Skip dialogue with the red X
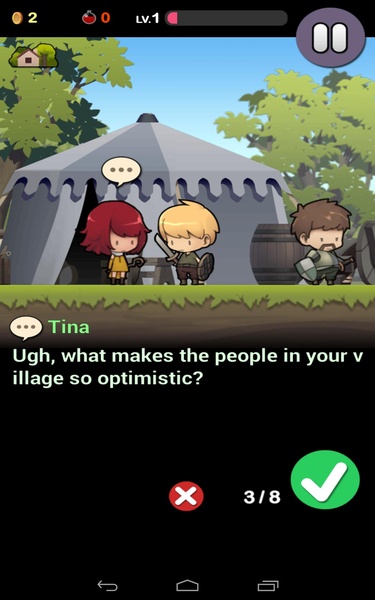Screen dimensions: 375x600 click(x=186, y=496)
